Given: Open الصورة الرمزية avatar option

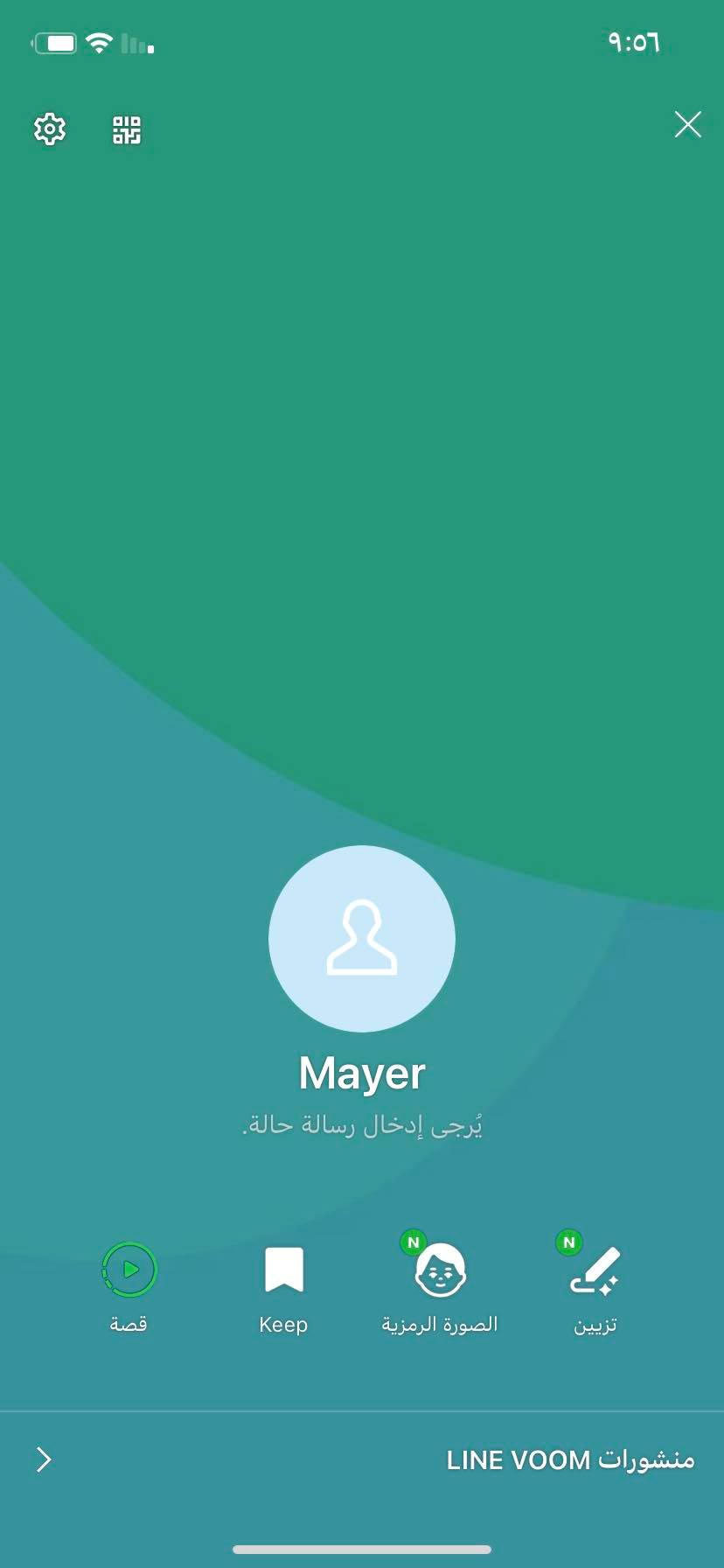Looking at the screenshot, I should [x=440, y=1286].
